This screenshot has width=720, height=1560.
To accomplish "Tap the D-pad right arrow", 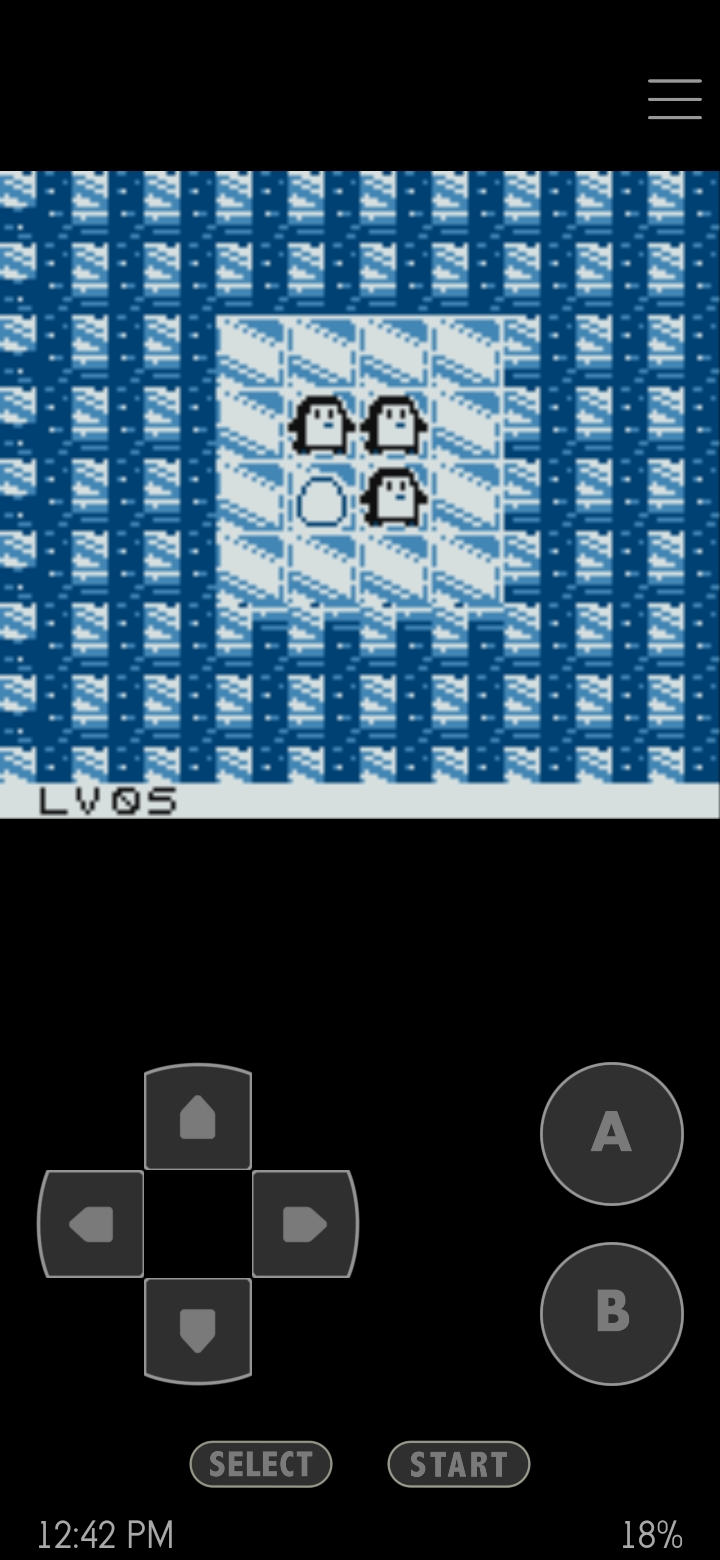I will pyautogui.click(x=304, y=1224).
